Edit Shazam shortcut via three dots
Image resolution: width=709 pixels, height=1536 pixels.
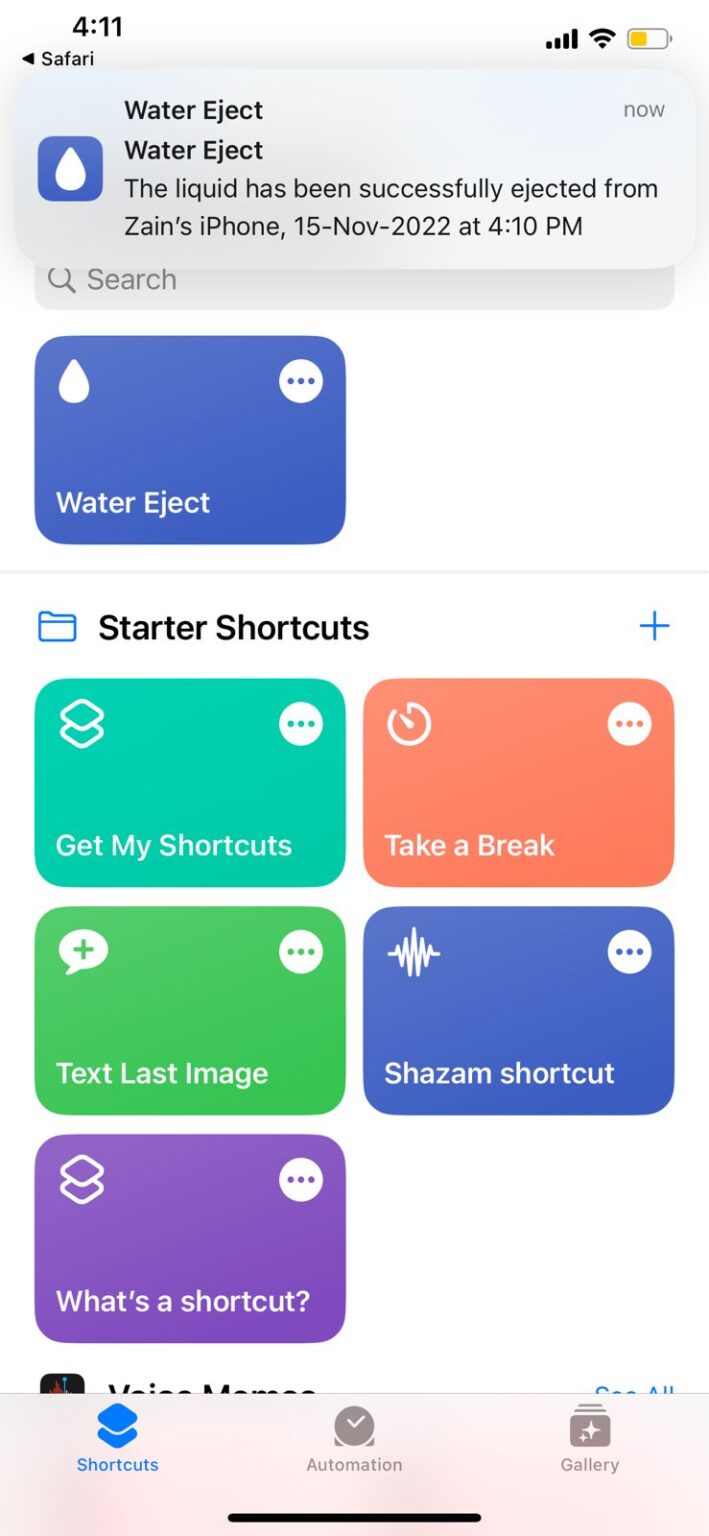(x=629, y=952)
